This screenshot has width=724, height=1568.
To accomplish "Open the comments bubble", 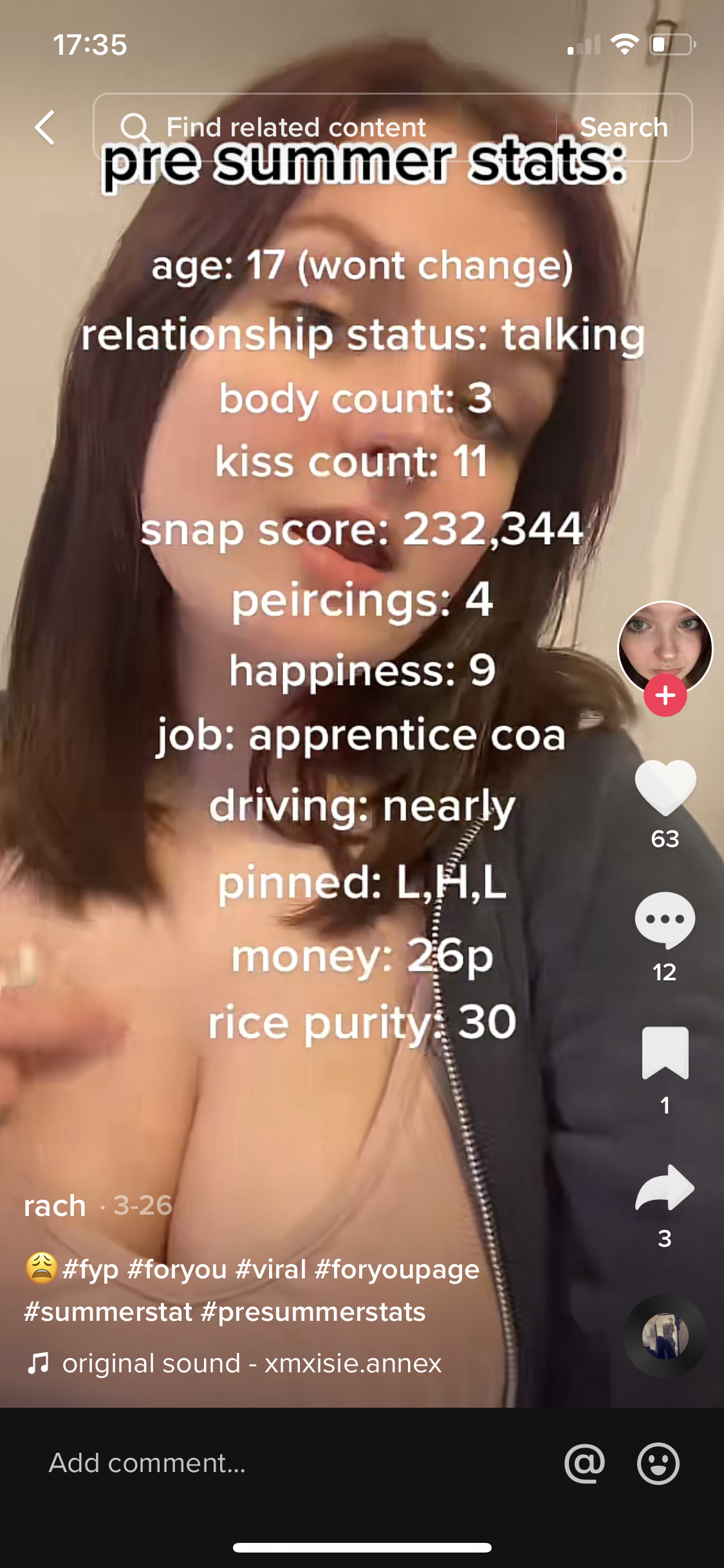I will click(665, 920).
